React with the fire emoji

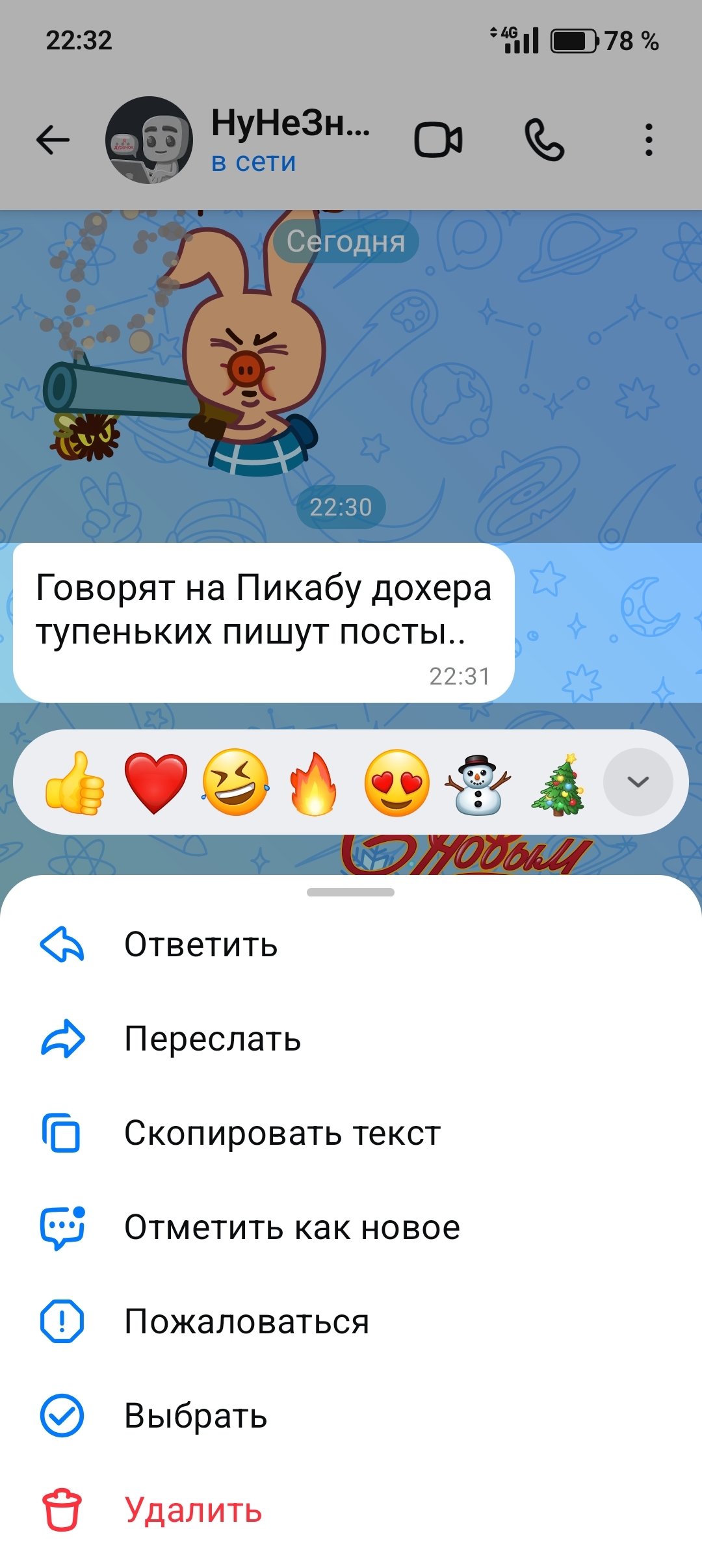tap(315, 782)
